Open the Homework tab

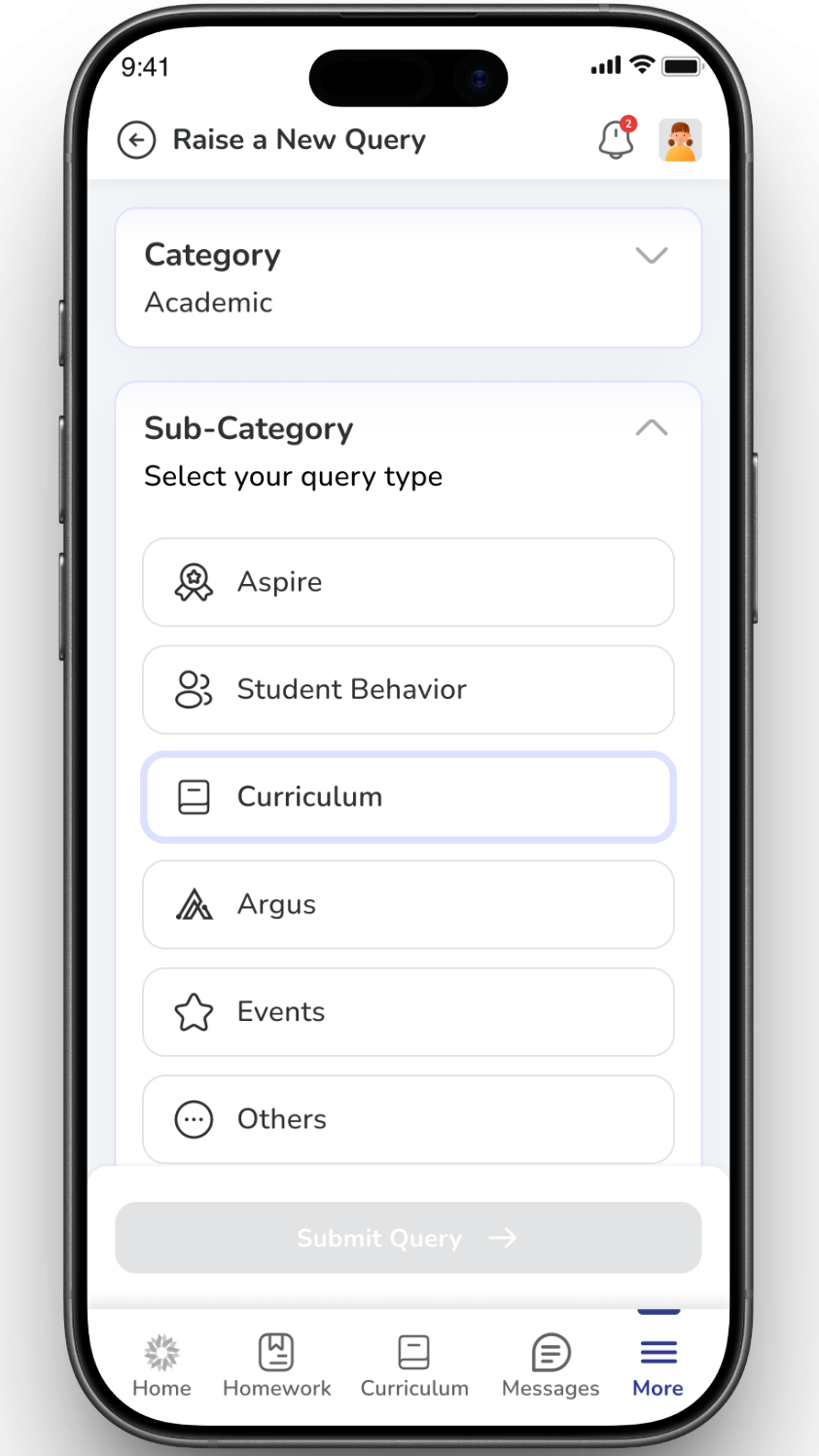coord(276,1365)
